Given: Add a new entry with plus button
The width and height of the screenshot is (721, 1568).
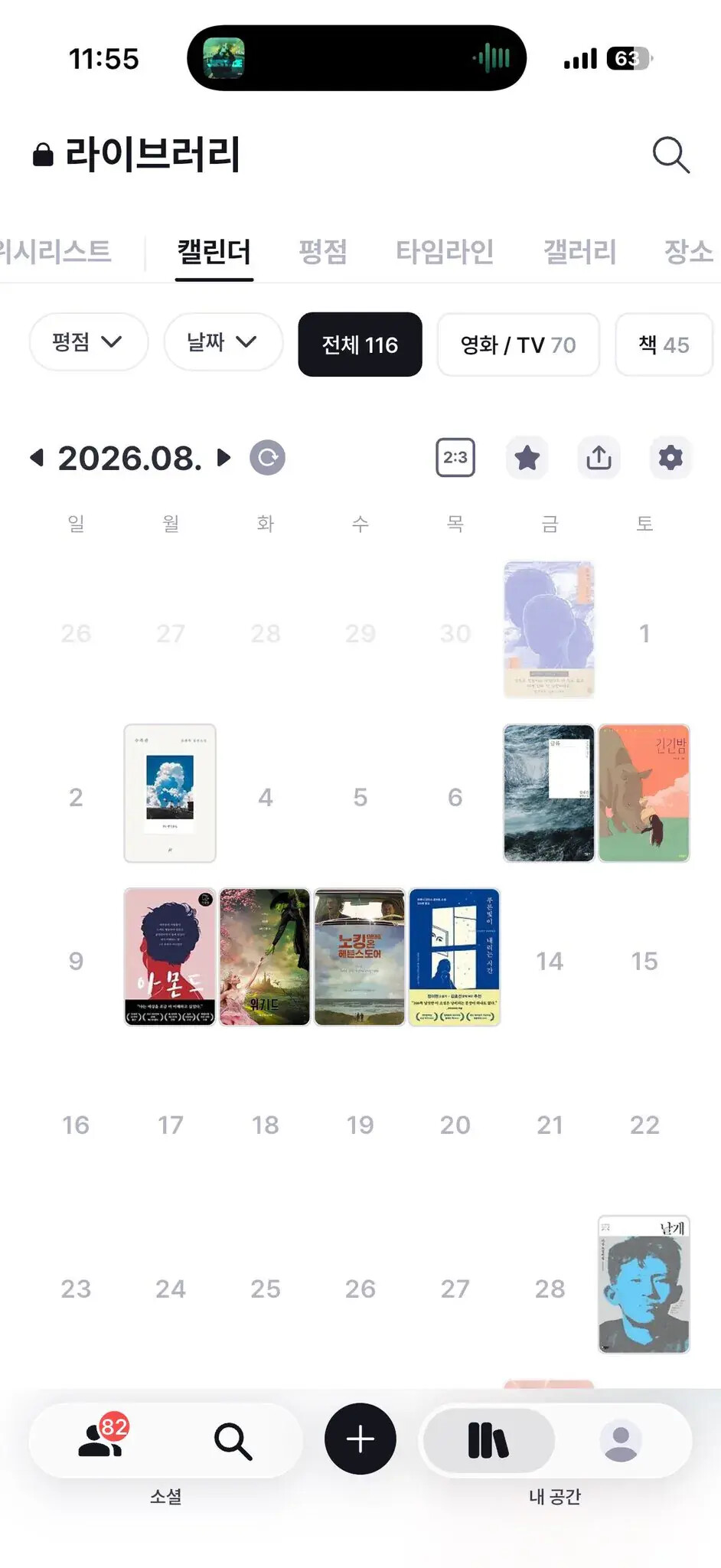Looking at the screenshot, I should pos(360,1439).
